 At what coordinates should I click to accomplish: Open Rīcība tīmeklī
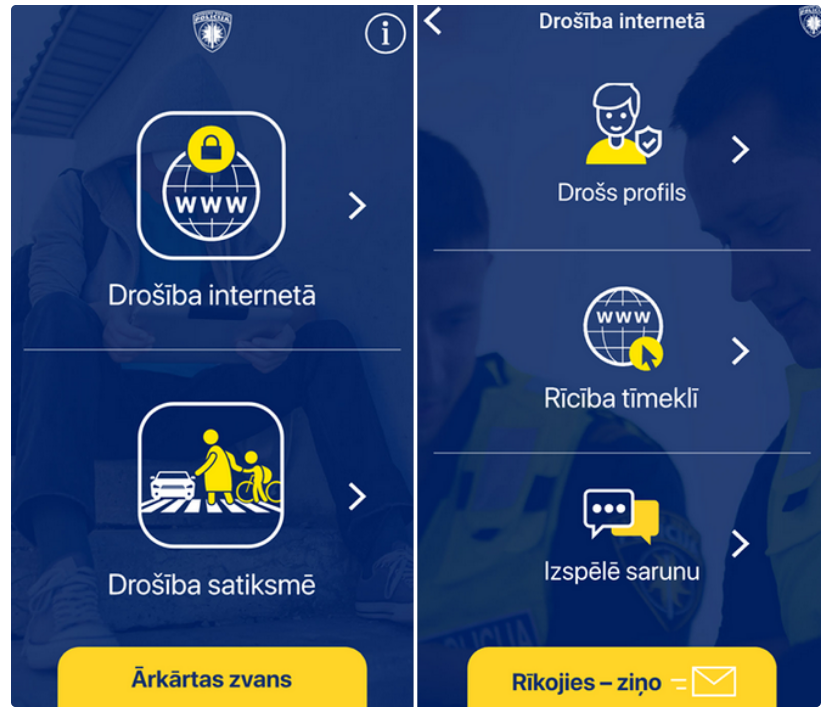click(621, 350)
